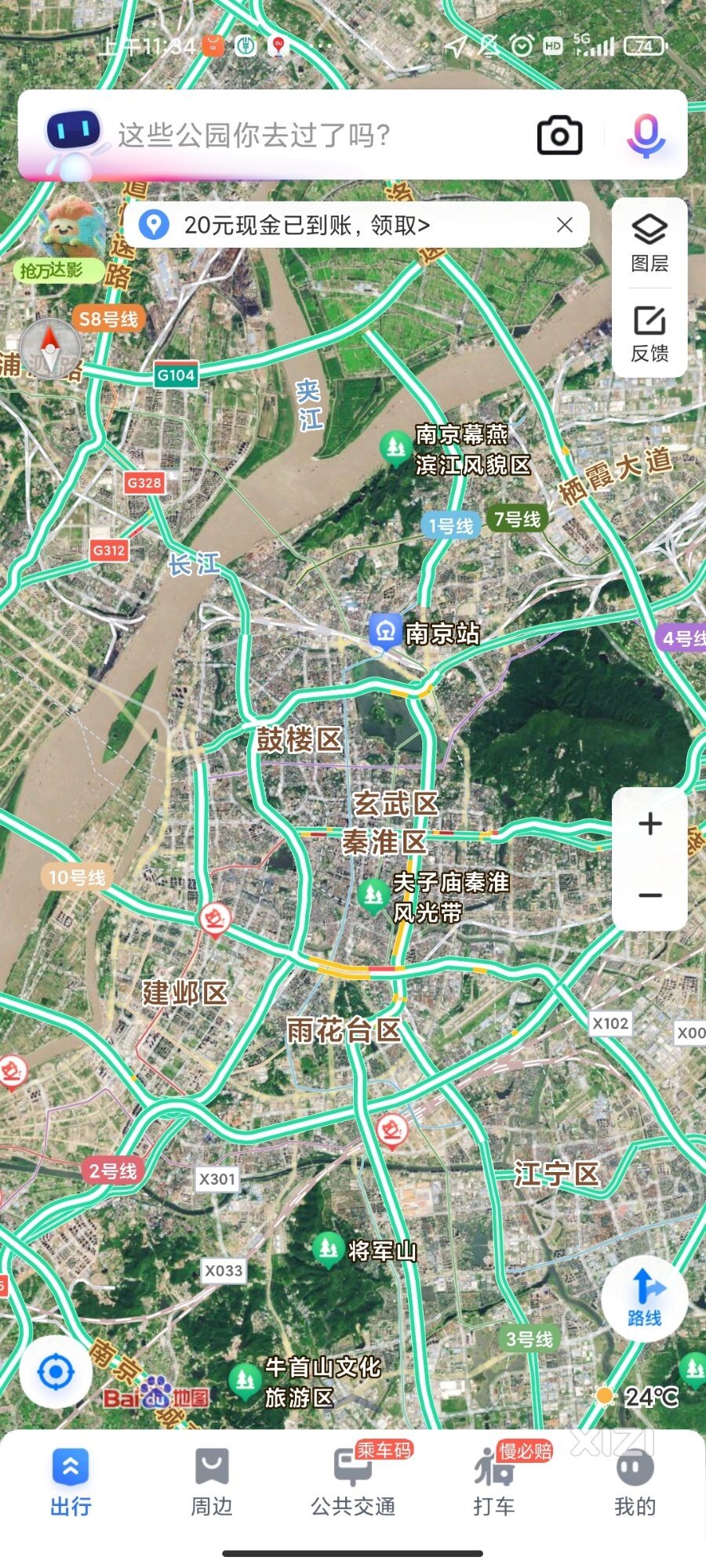Open 路线 route planning
The image size is (706, 1568).
[644, 1299]
